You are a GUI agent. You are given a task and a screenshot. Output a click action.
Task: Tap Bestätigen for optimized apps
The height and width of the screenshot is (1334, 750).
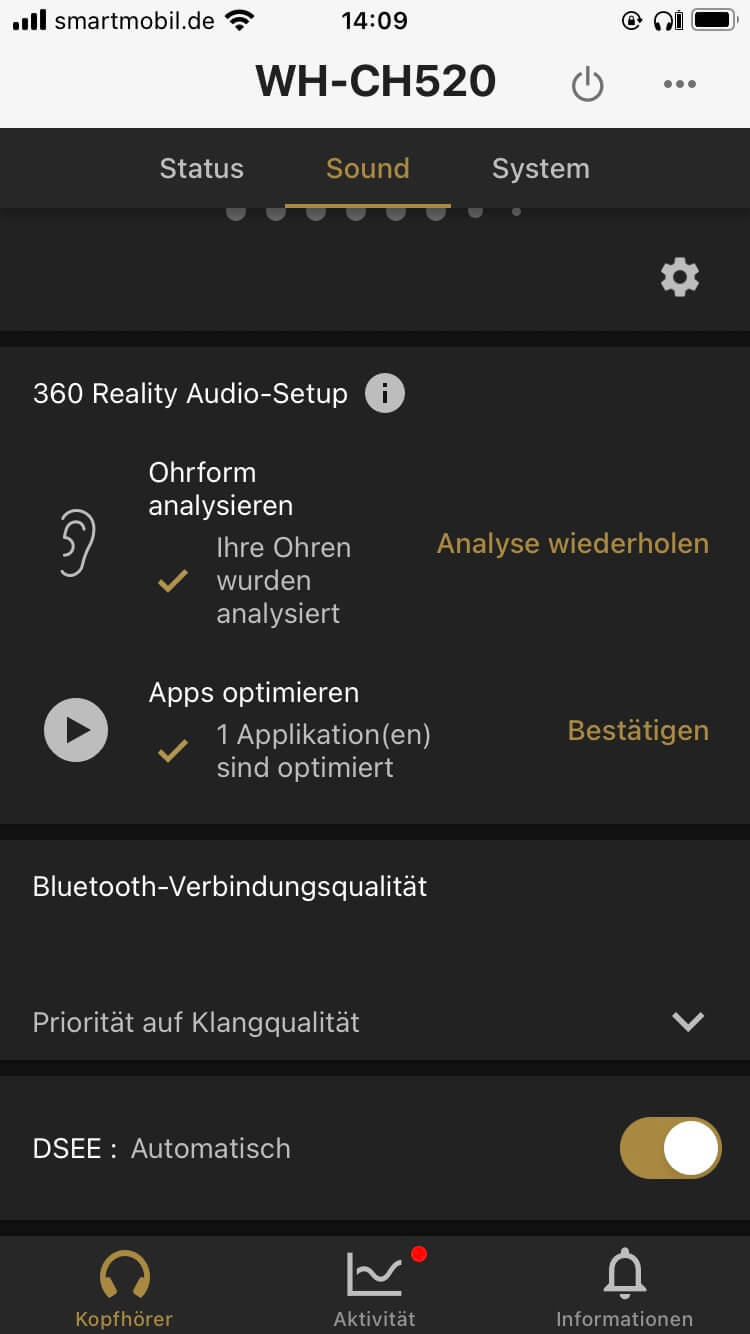pyautogui.click(x=638, y=731)
